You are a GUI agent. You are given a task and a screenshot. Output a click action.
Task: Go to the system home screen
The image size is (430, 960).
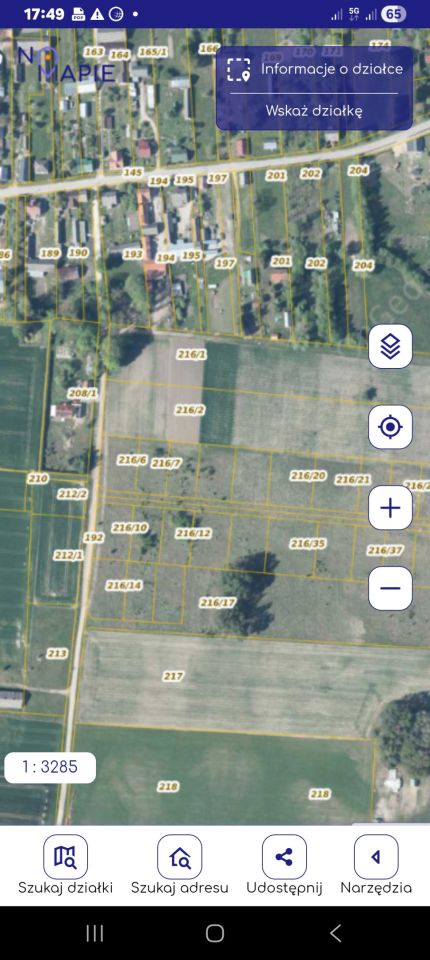click(215, 933)
